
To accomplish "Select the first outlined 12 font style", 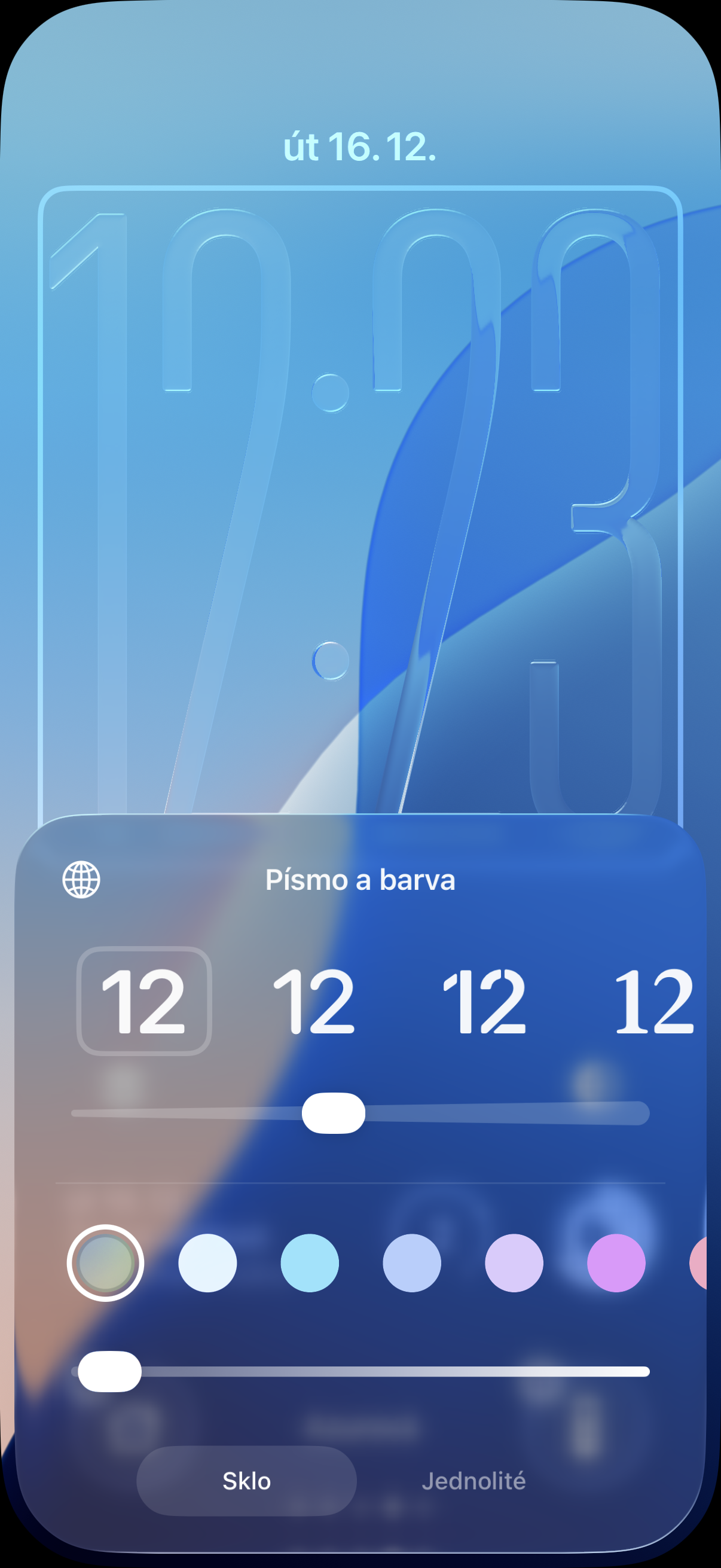I will (x=144, y=1001).
